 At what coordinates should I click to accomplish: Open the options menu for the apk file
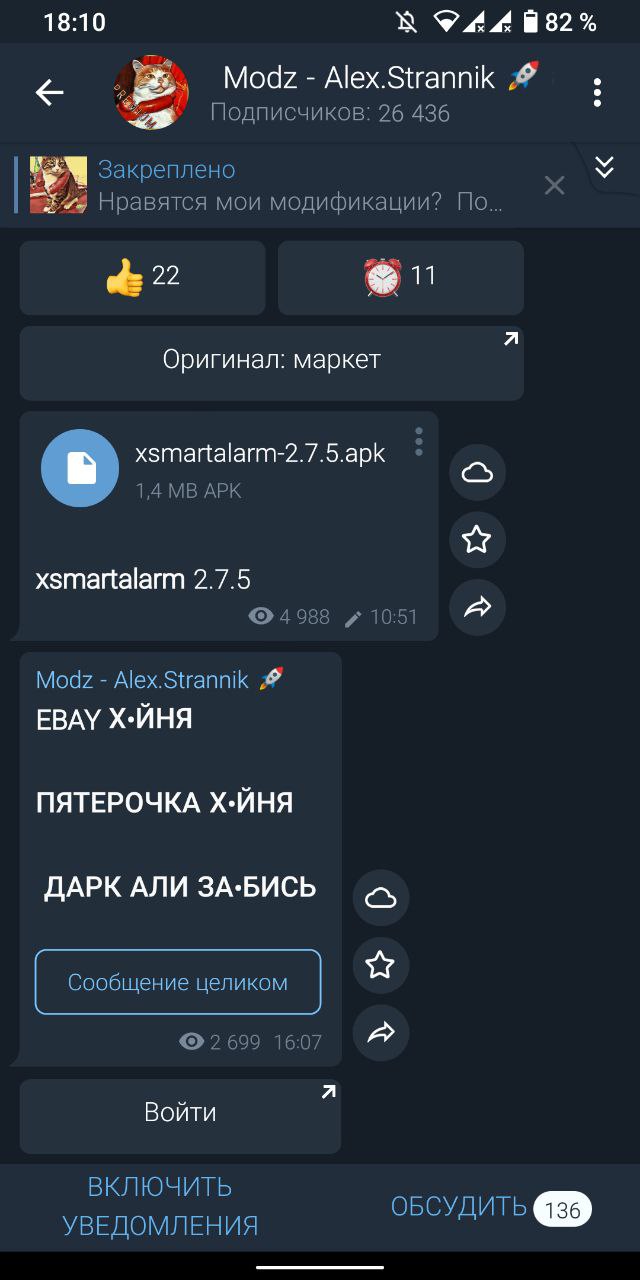pos(418,441)
